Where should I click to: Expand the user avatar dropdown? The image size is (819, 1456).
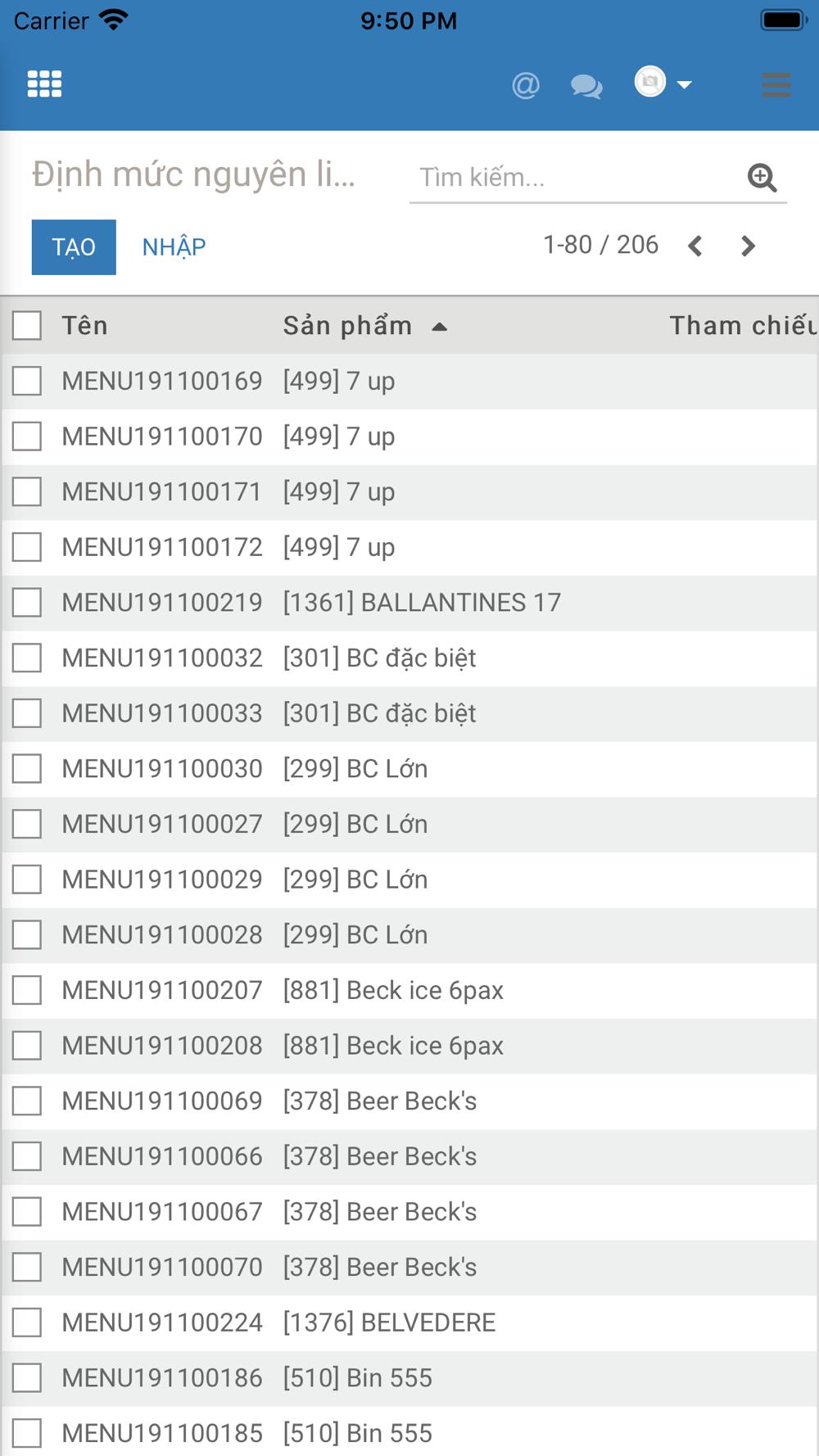pos(663,83)
